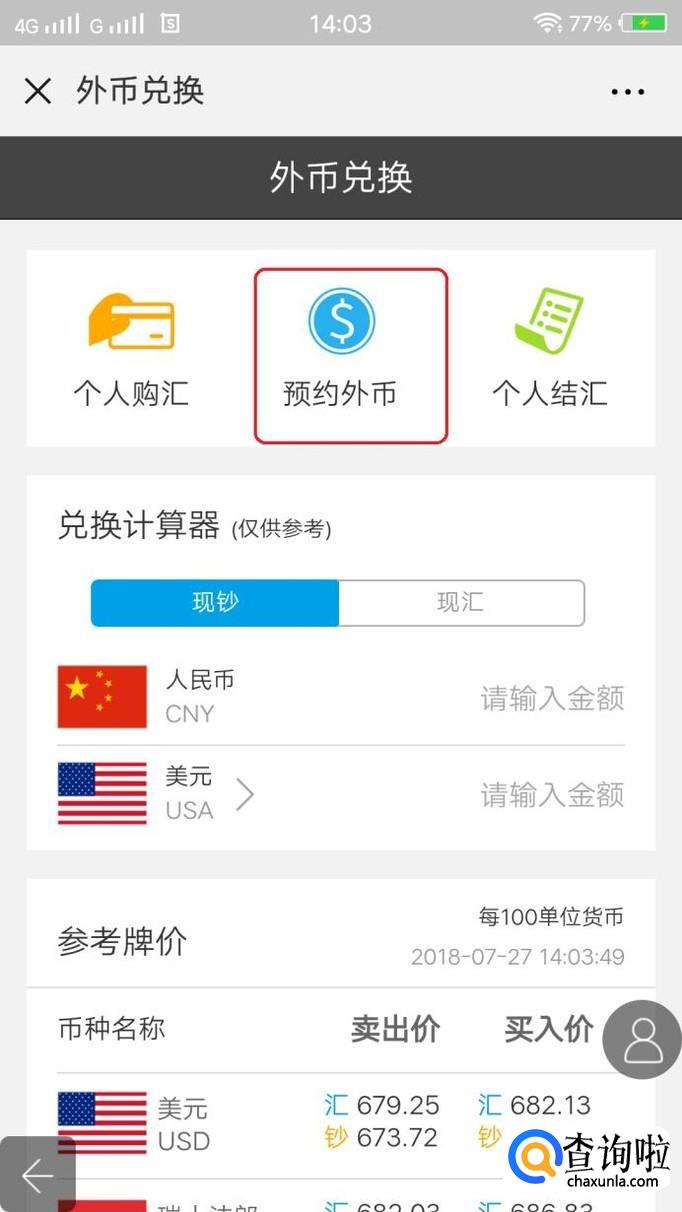Open 个人结汇

[549, 349]
